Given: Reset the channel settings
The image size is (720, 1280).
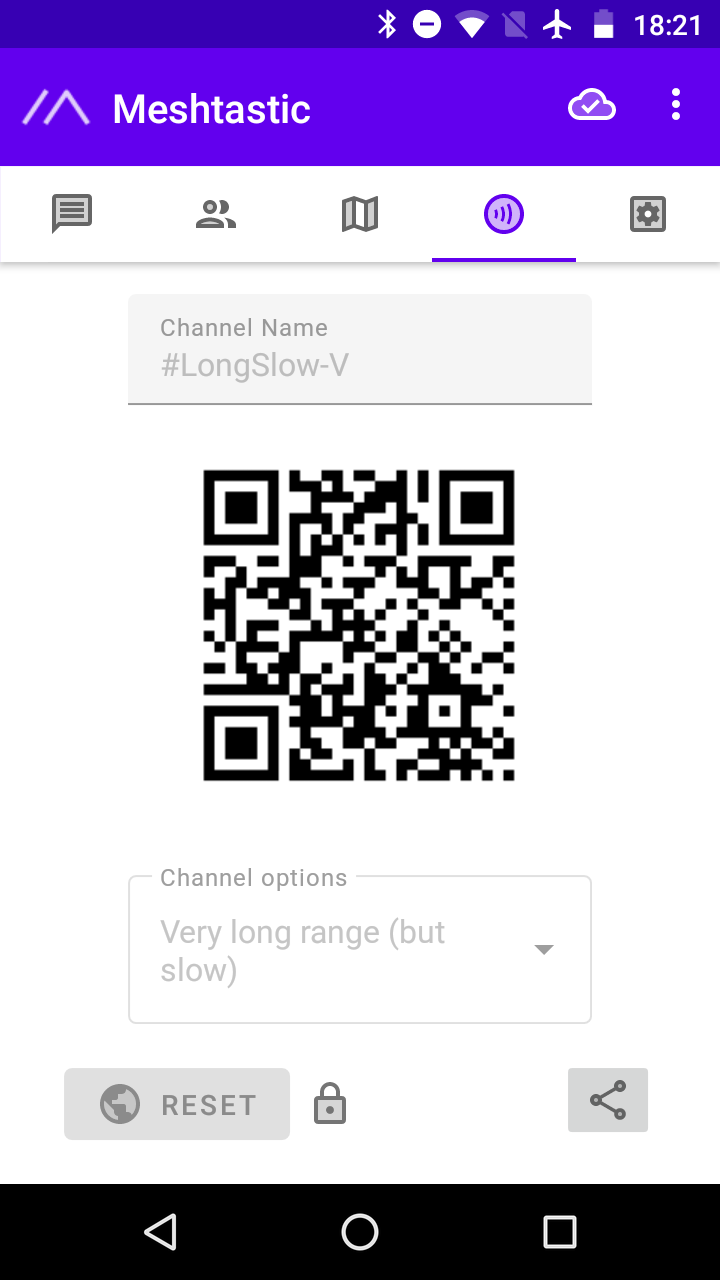Looking at the screenshot, I should pos(177,1104).
